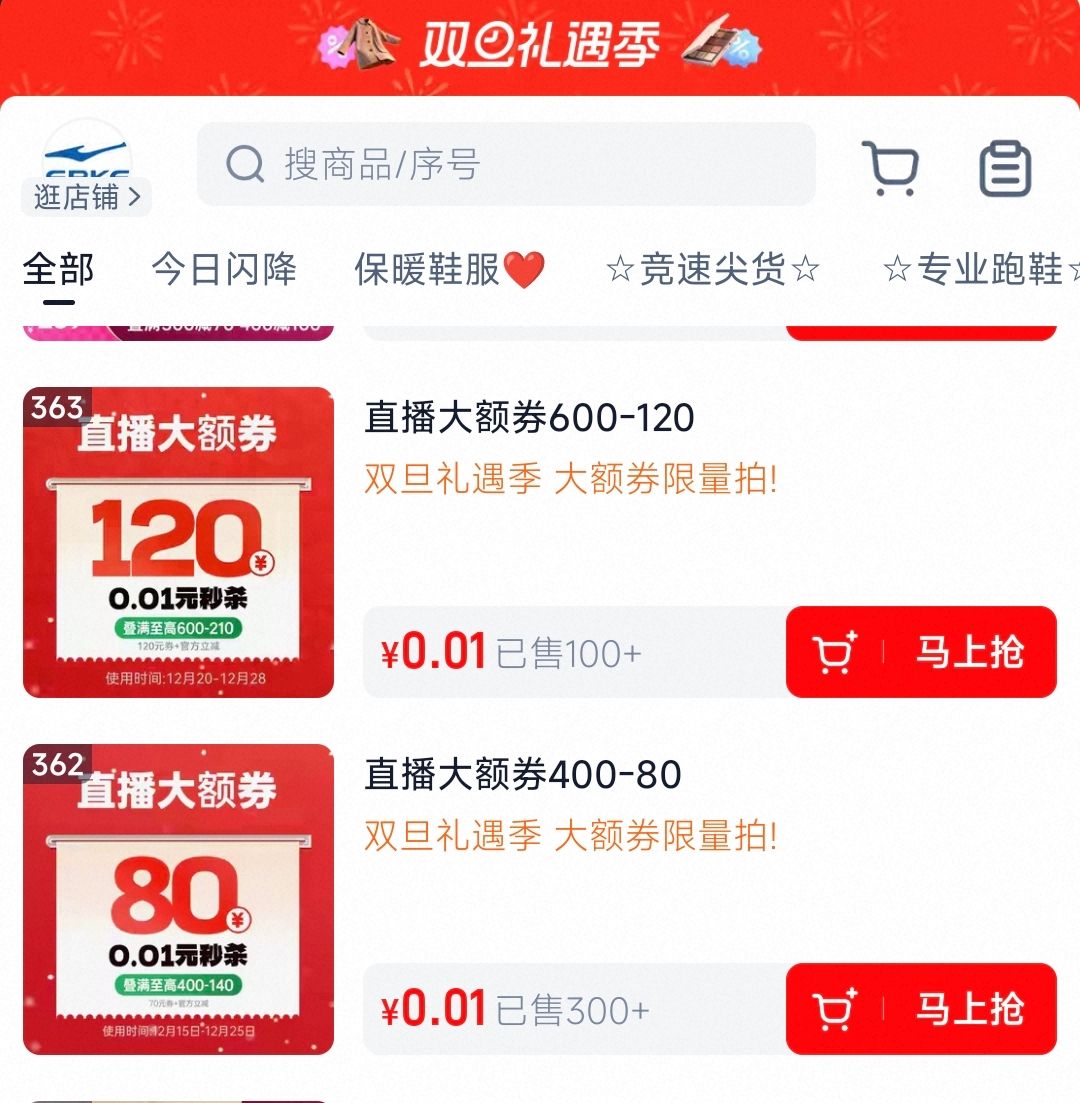Select the ☆竞速尖货☆ tab
Viewport: 1080px width, 1103px height.
coord(713,270)
